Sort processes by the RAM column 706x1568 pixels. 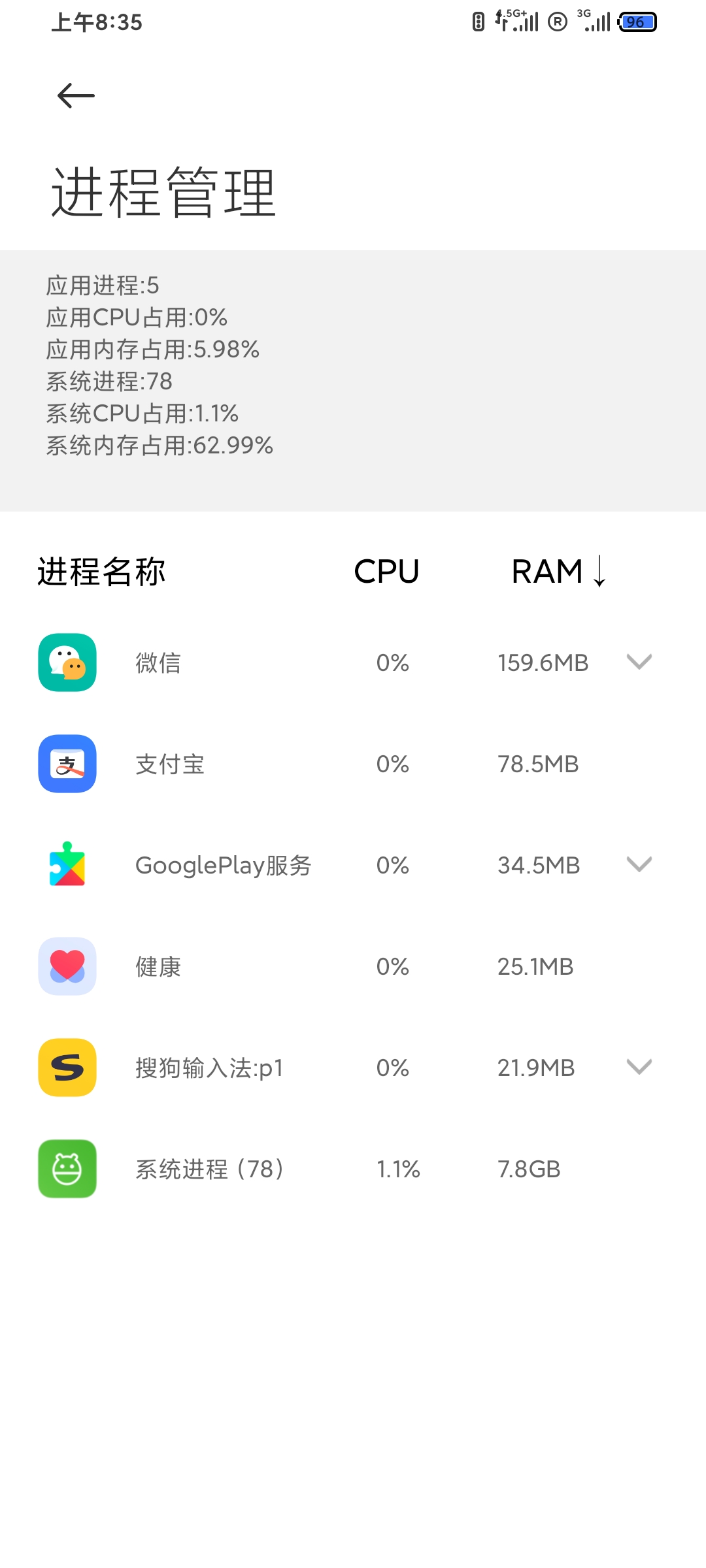(x=559, y=572)
